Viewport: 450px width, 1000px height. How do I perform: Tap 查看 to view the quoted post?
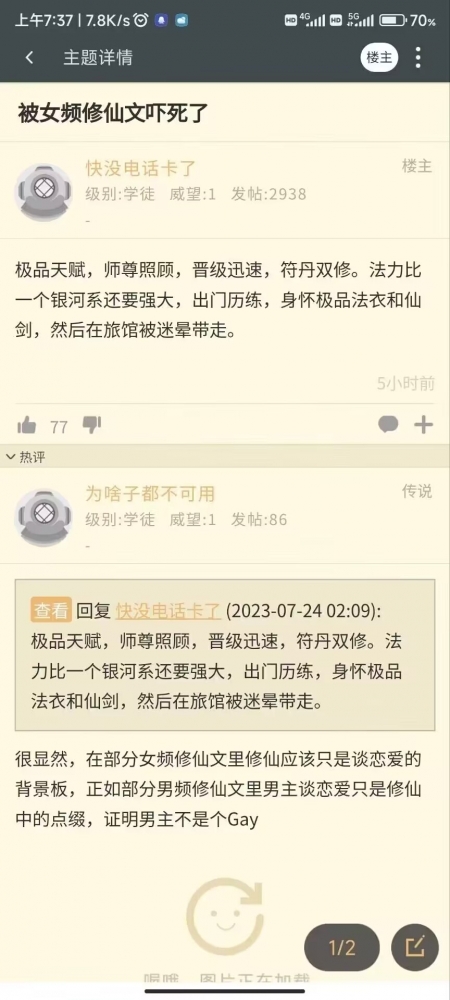tap(50, 610)
